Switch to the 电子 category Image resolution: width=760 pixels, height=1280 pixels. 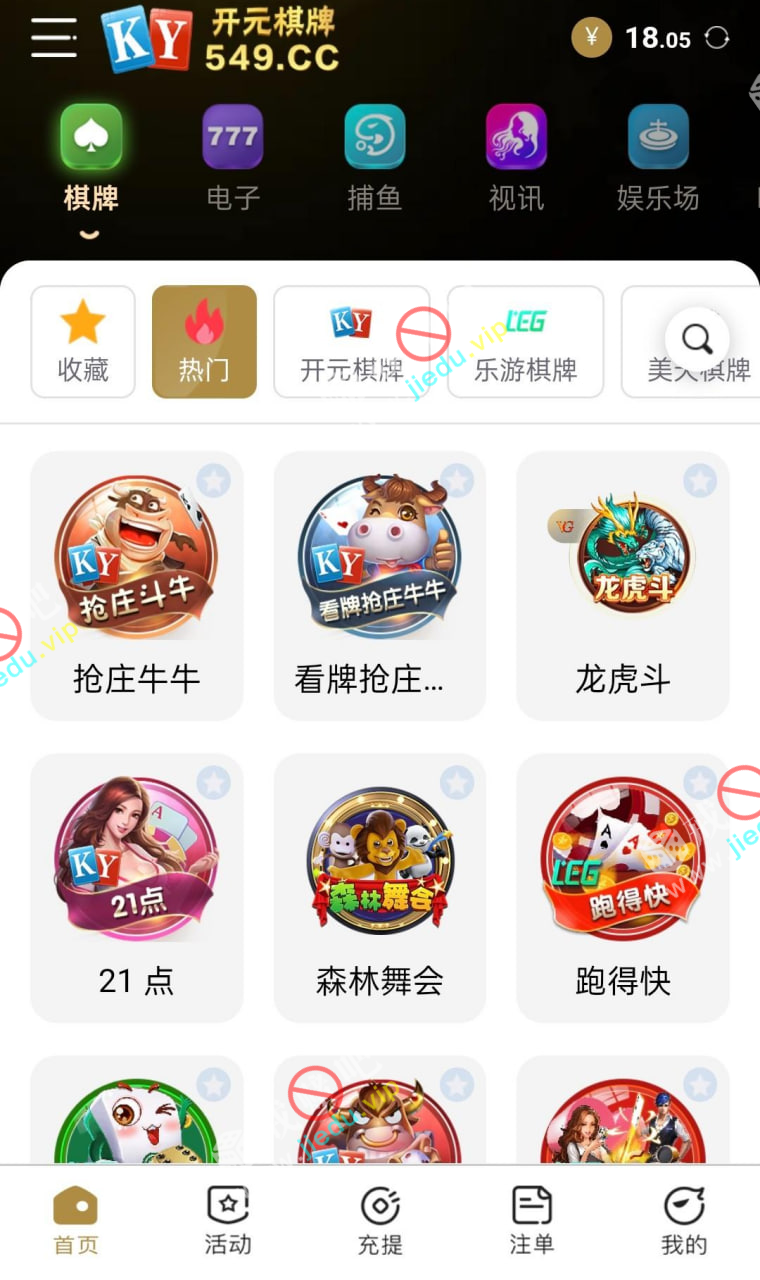233,158
